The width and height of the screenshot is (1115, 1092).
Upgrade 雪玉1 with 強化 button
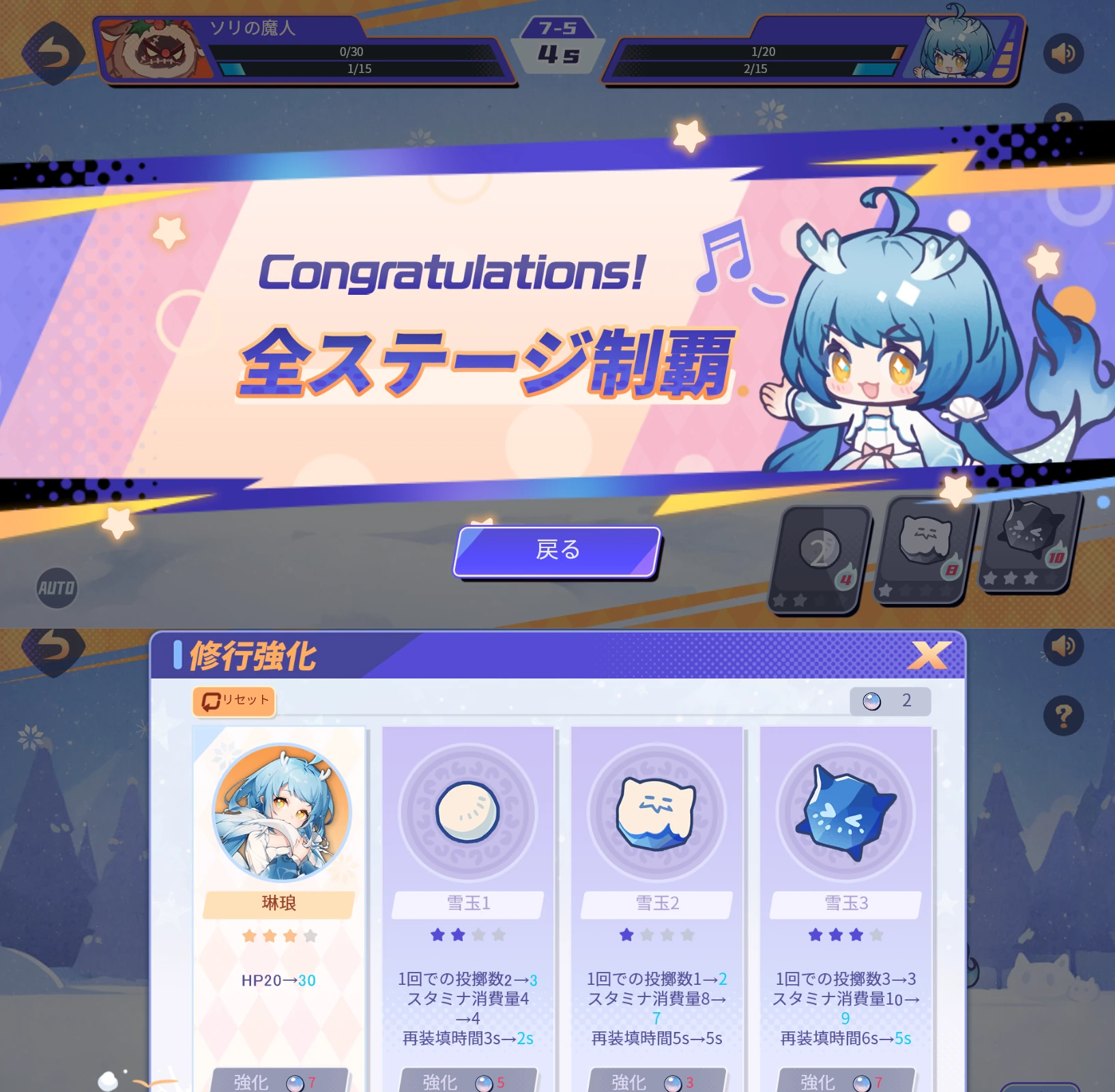click(467, 1081)
